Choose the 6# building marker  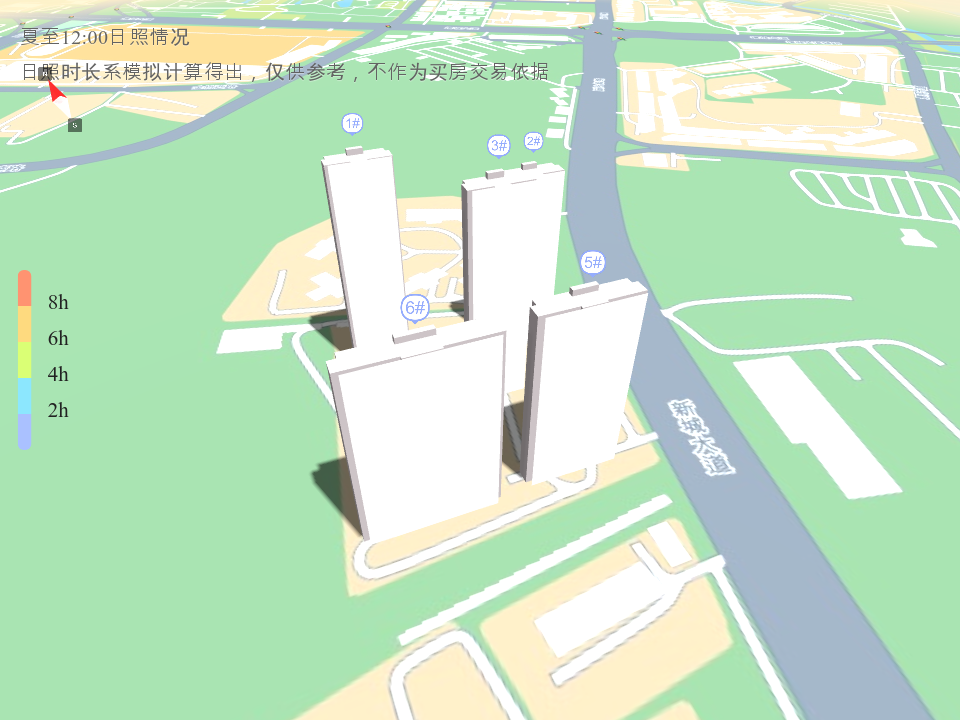click(x=415, y=307)
